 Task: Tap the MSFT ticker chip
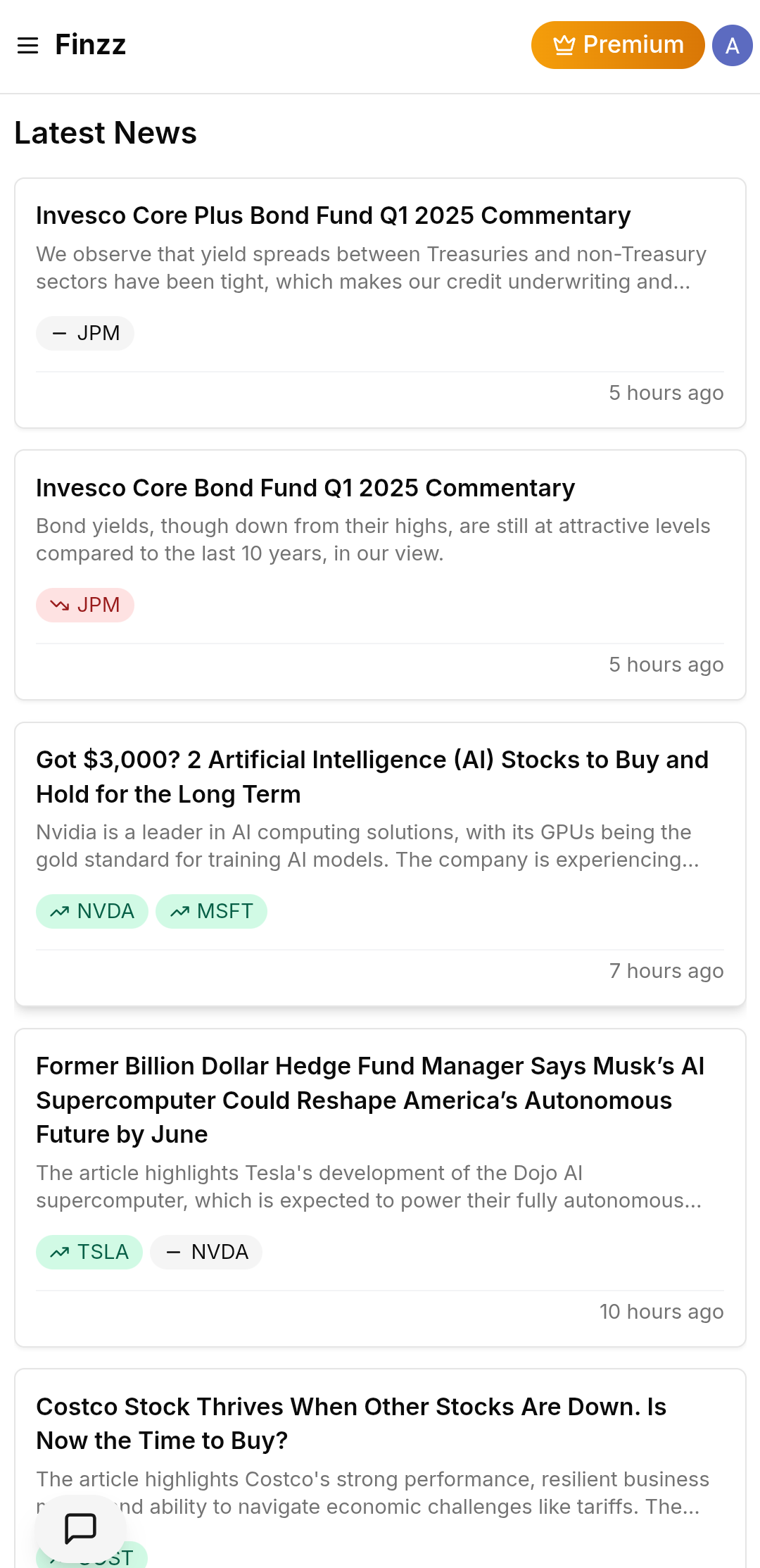coord(211,911)
